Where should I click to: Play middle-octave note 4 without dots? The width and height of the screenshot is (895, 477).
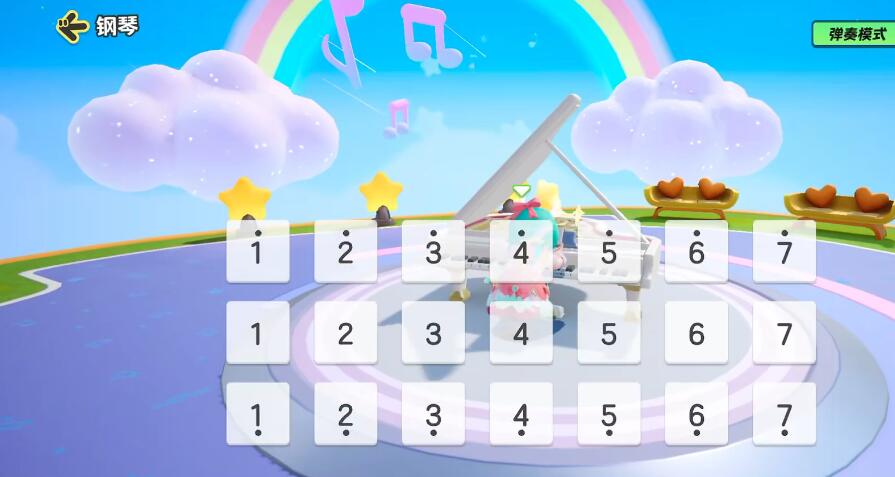pyautogui.click(x=521, y=332)
